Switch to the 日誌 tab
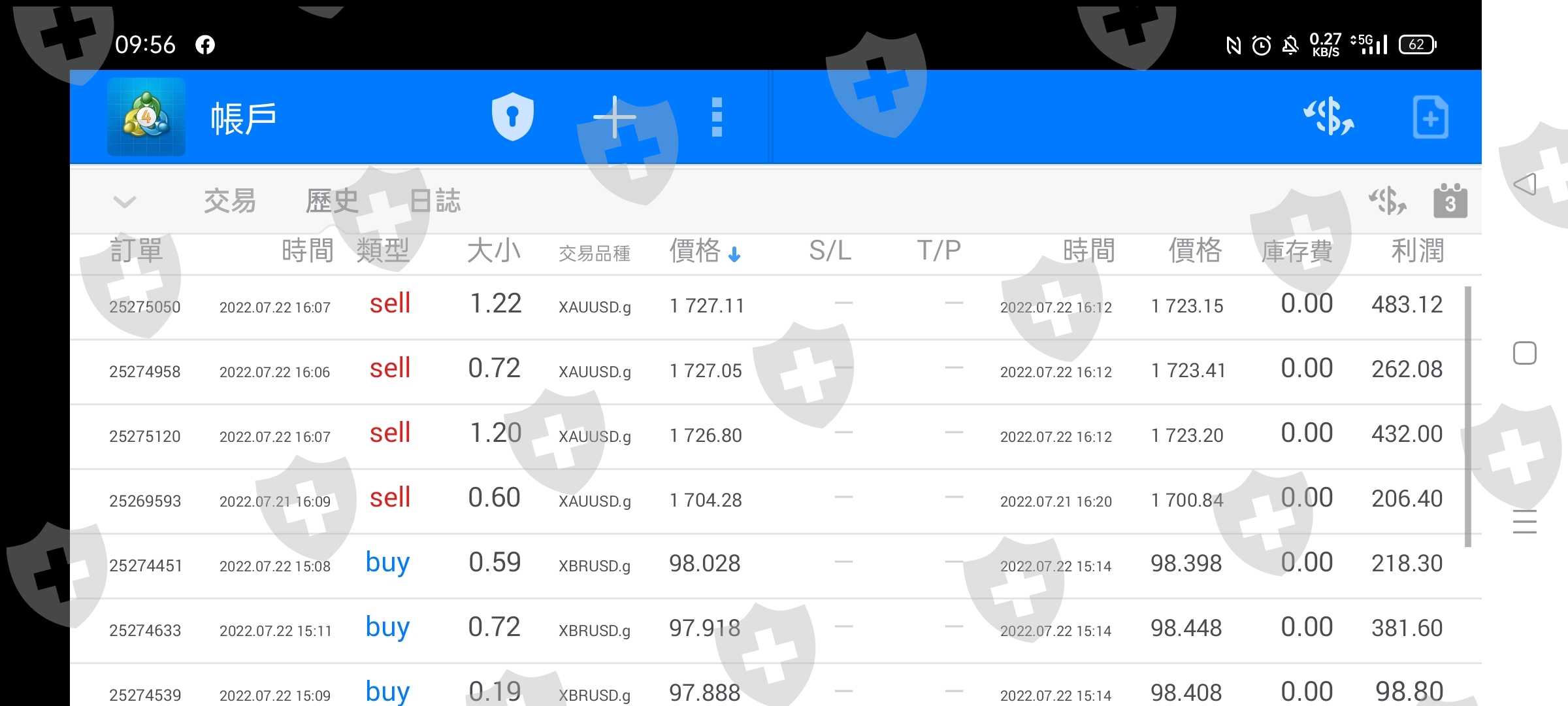Image resolution: width=1568 pixels, height=706 pixels. pos(435,201)
